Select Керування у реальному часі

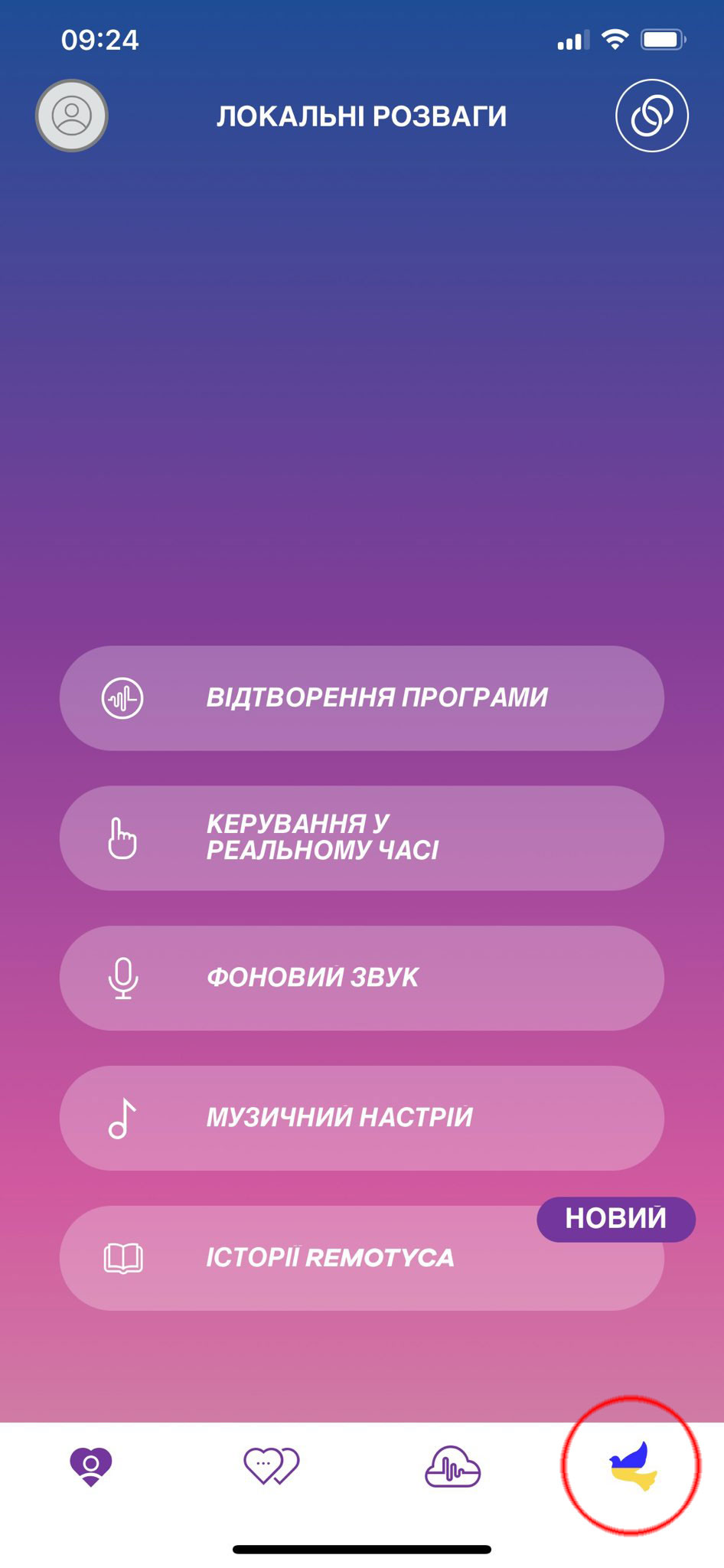click(x=361, y=838)
